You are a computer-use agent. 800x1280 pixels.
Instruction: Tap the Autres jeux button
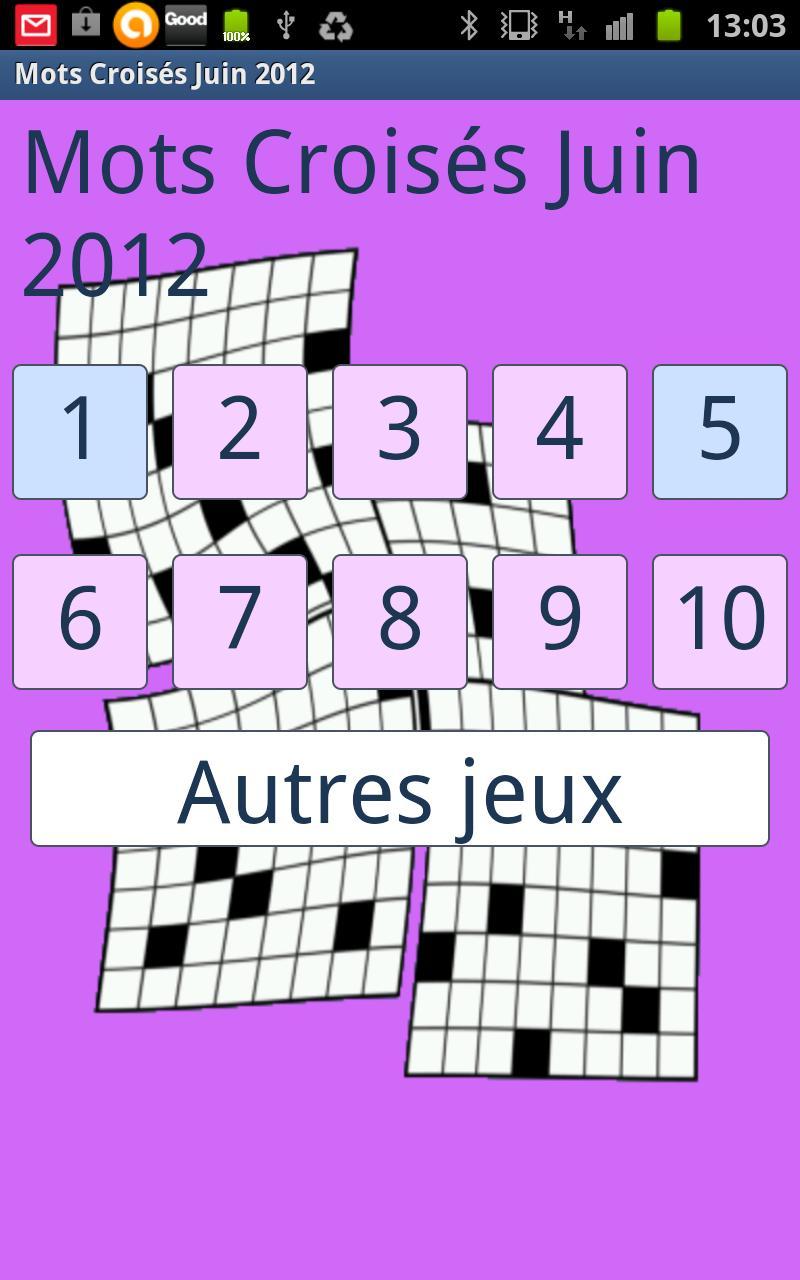tap(400, 789)
